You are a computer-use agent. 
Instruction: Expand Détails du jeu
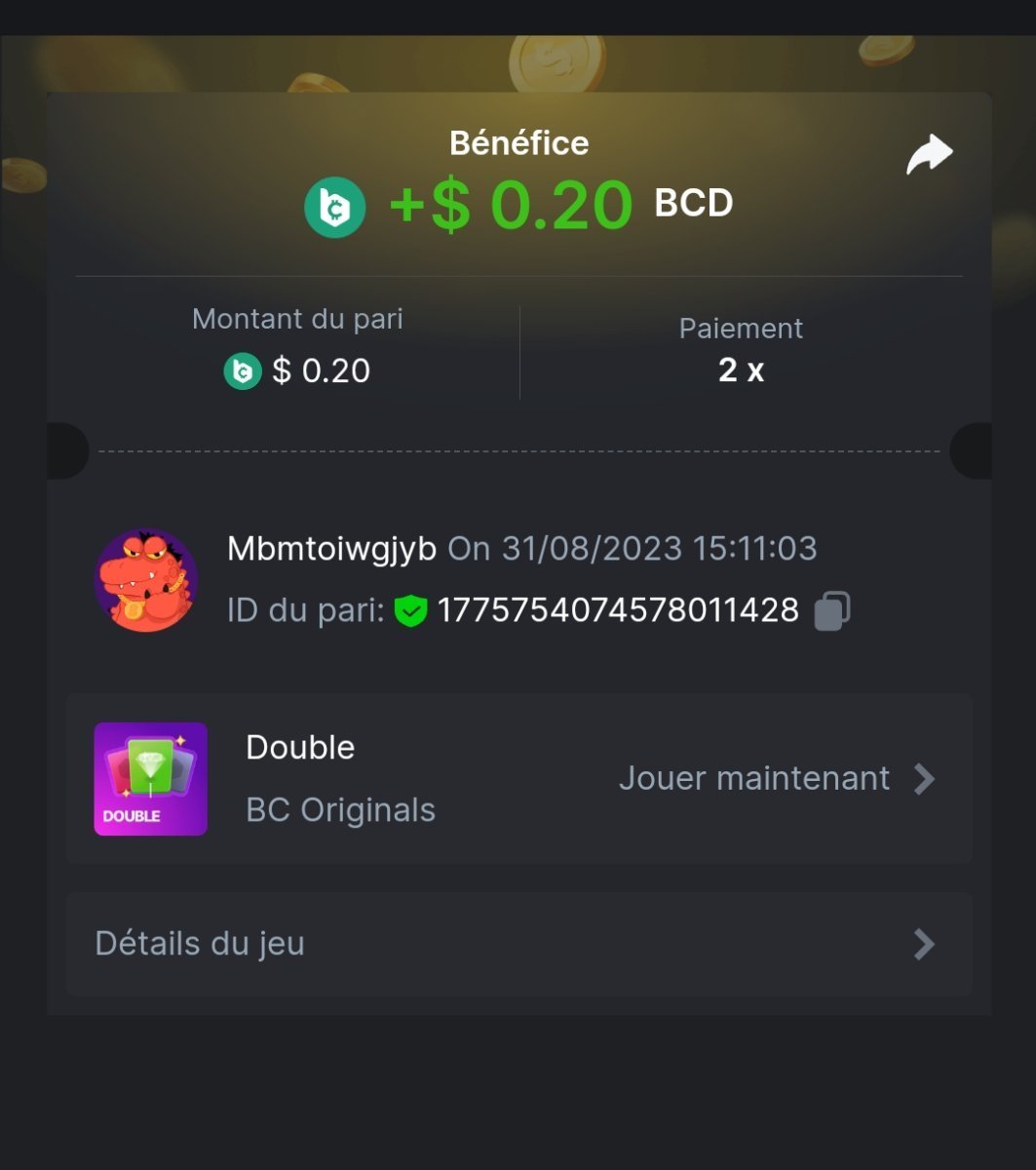point(518,944)
